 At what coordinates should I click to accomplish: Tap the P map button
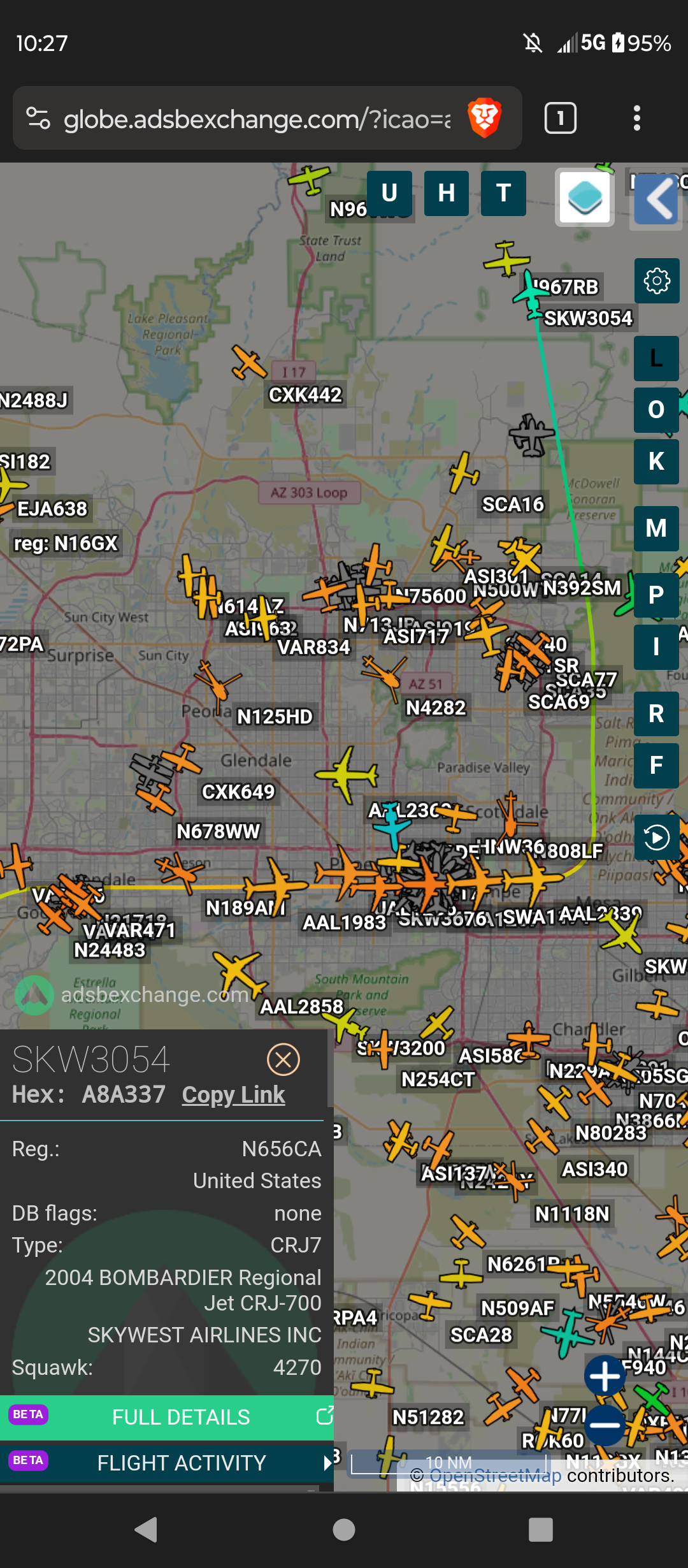pyautogui.click(x=657, y=595)
